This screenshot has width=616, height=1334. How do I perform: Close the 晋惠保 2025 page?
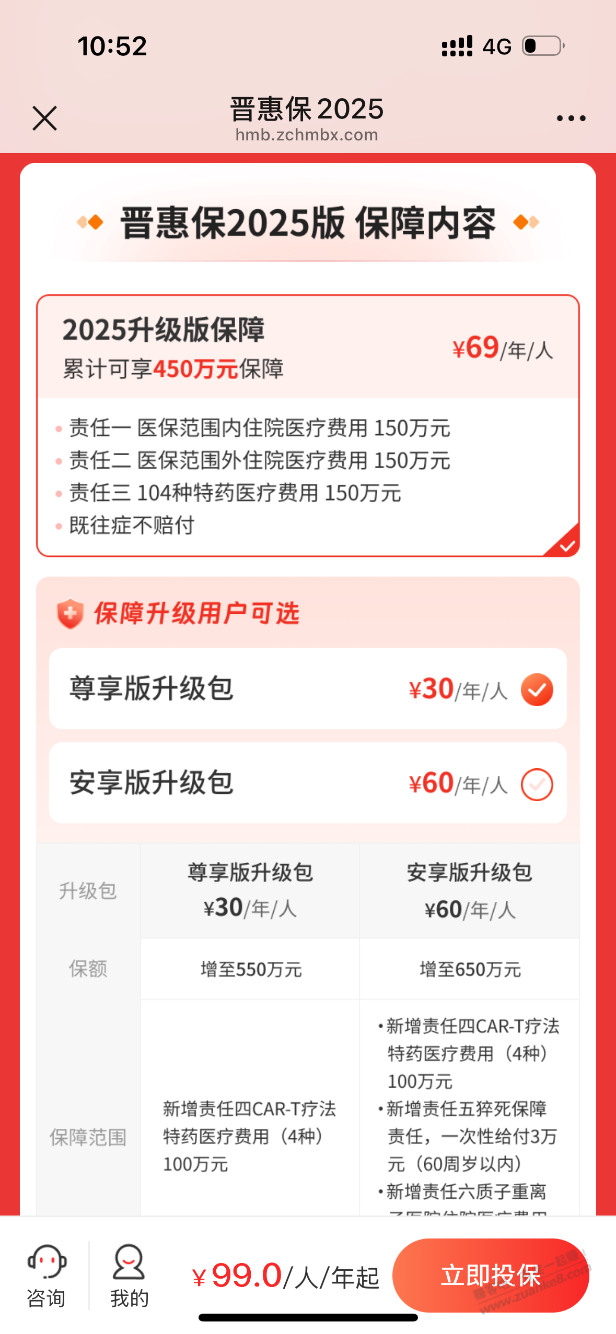(44, 119)
